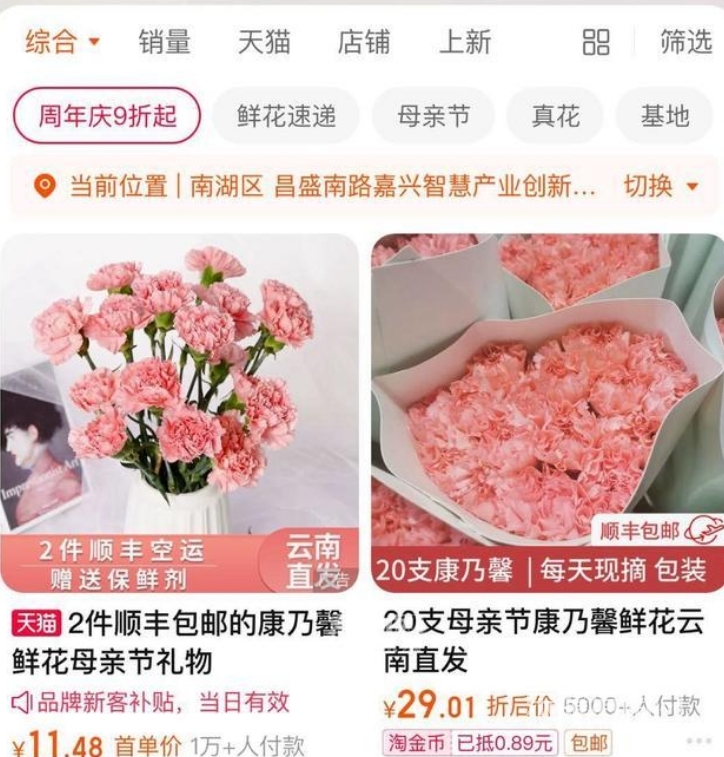
Task: Filter results by 天猫
Action: [x=264, y=42]
